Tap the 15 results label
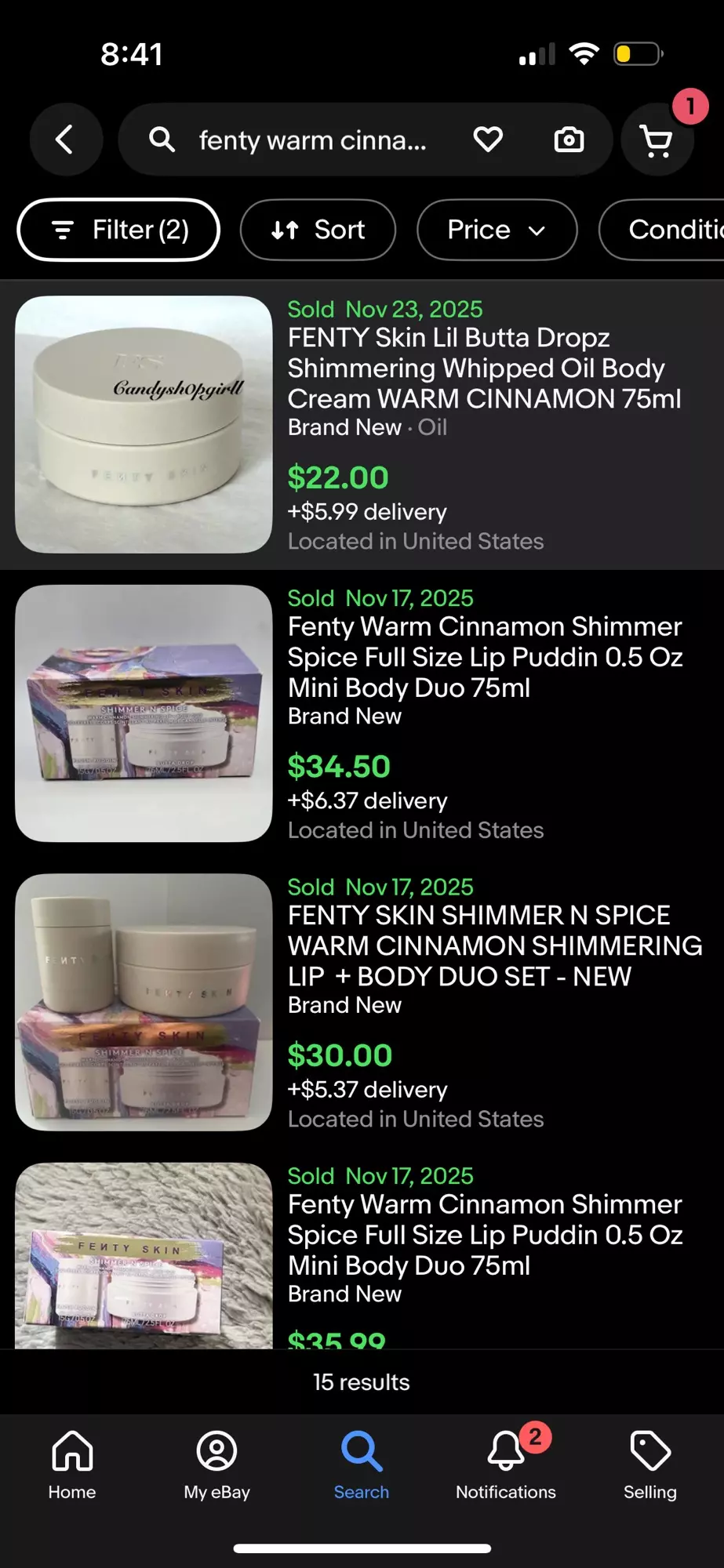 [362, 1382]
